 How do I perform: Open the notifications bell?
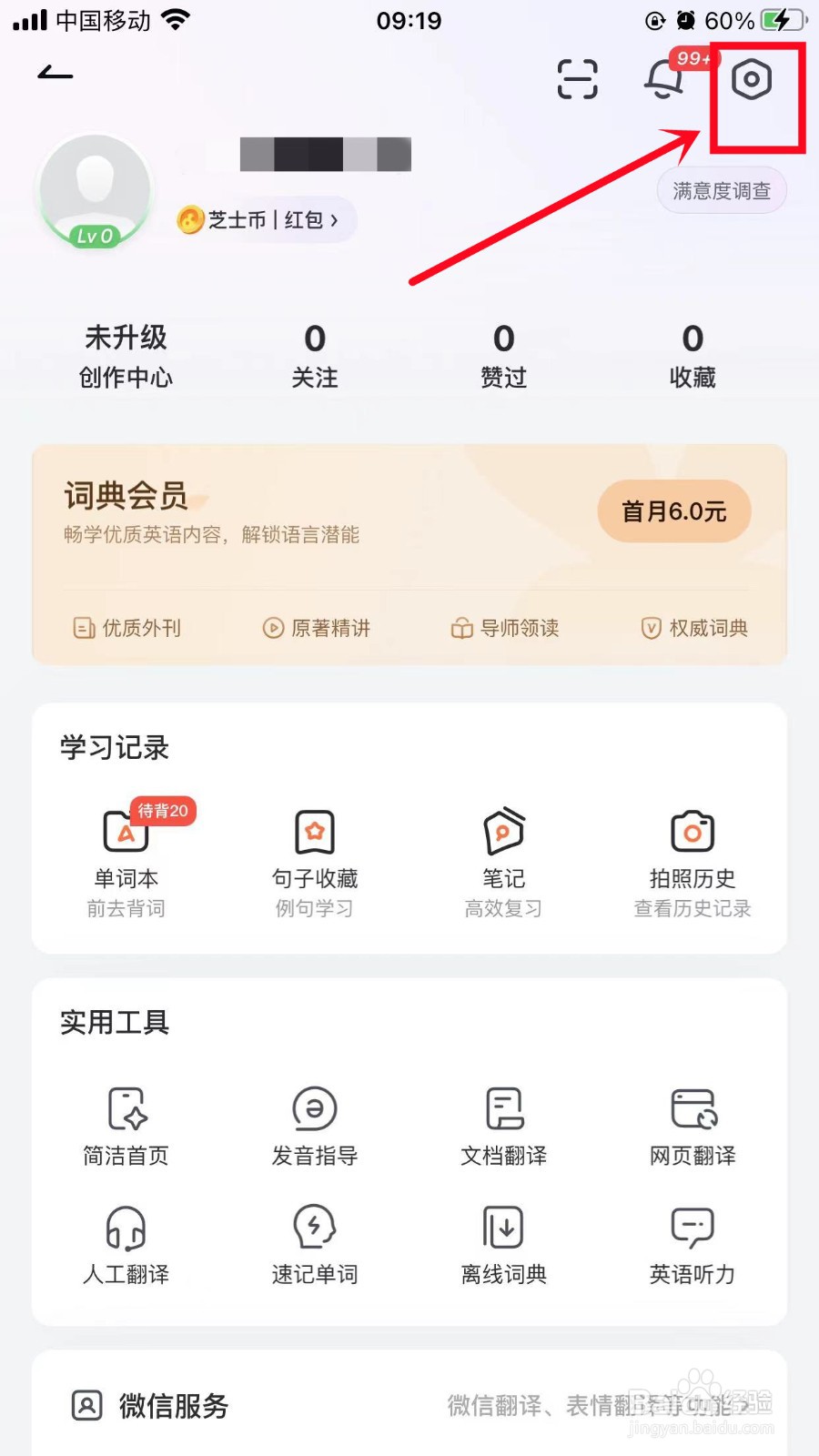[664, 80]
